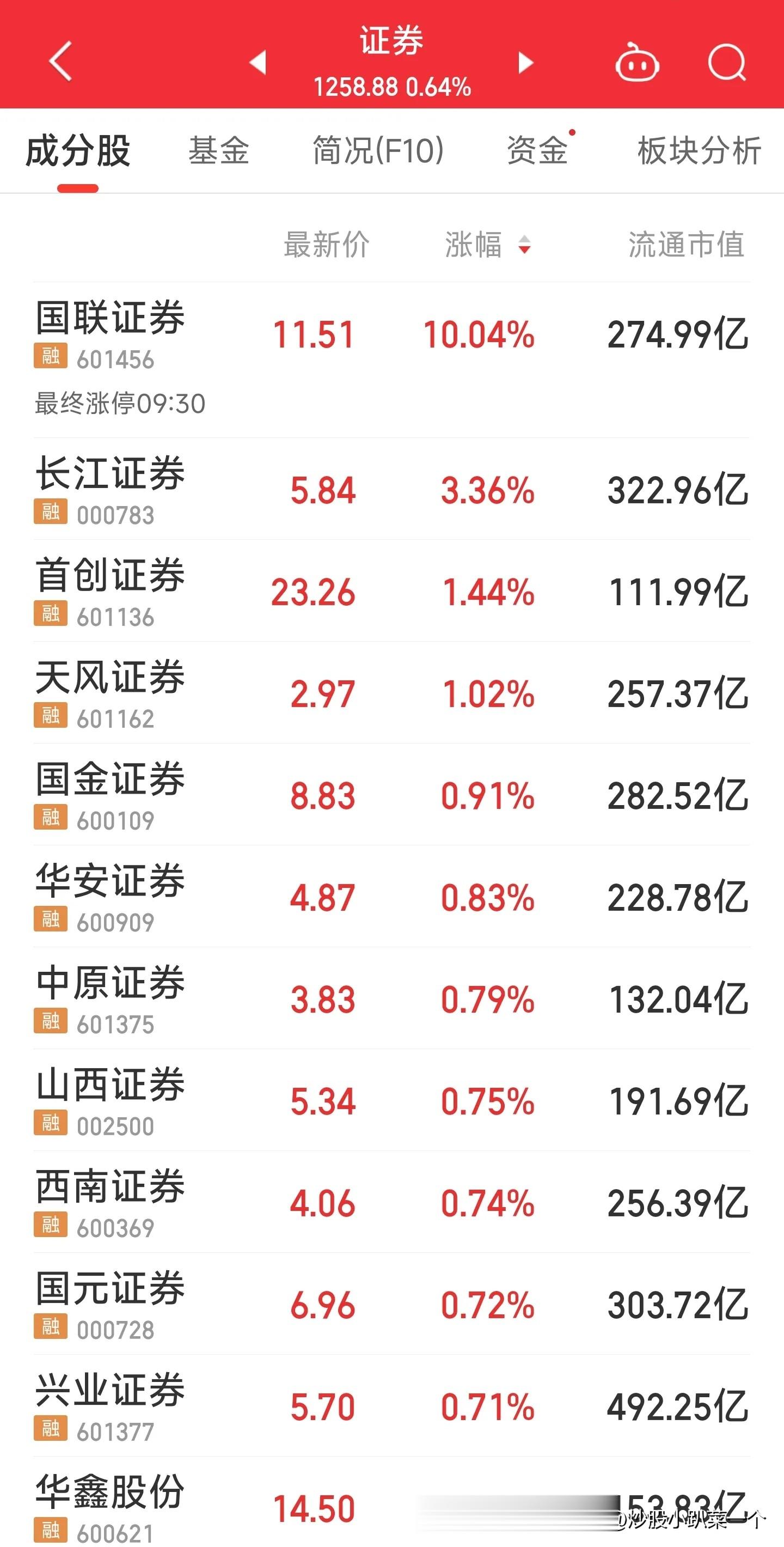View 国元证券 stock details
This screenshot has height=1547, width=784.
391,1303
